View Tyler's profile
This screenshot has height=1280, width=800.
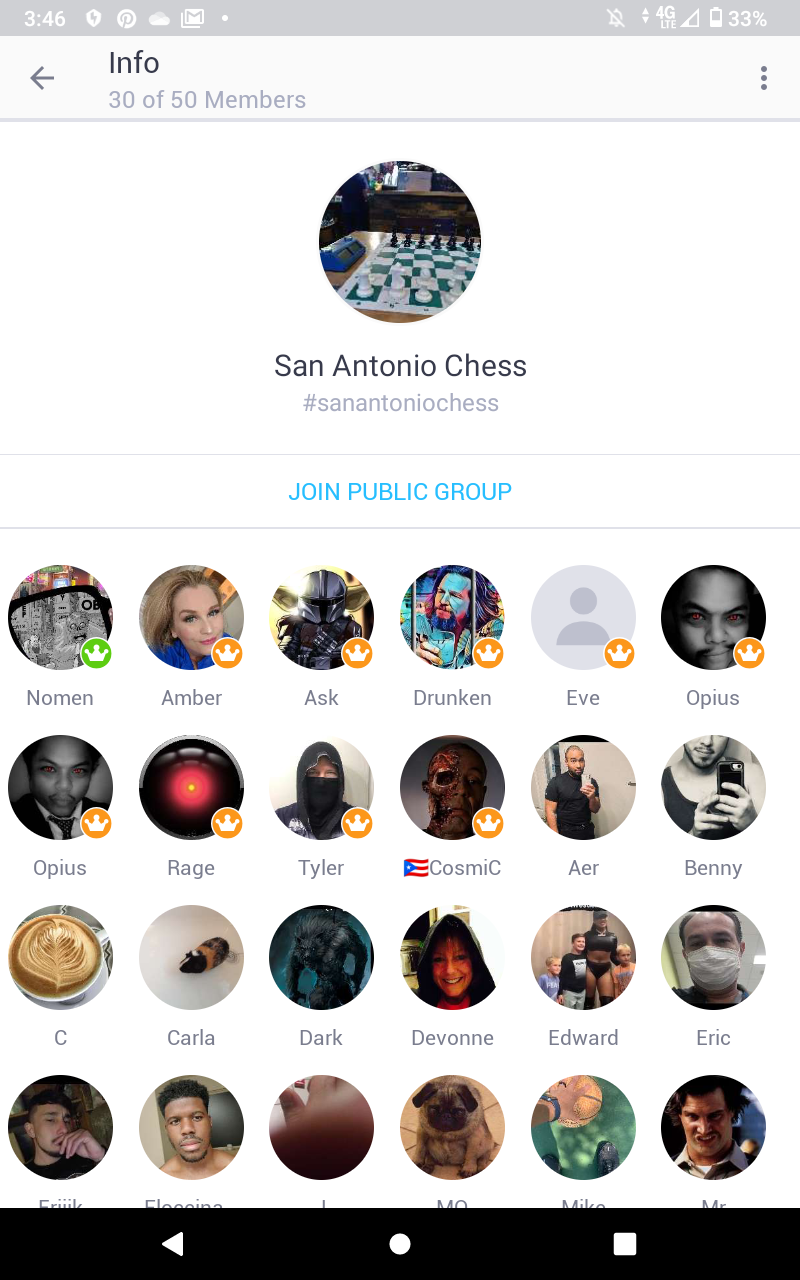pos(321,788)
